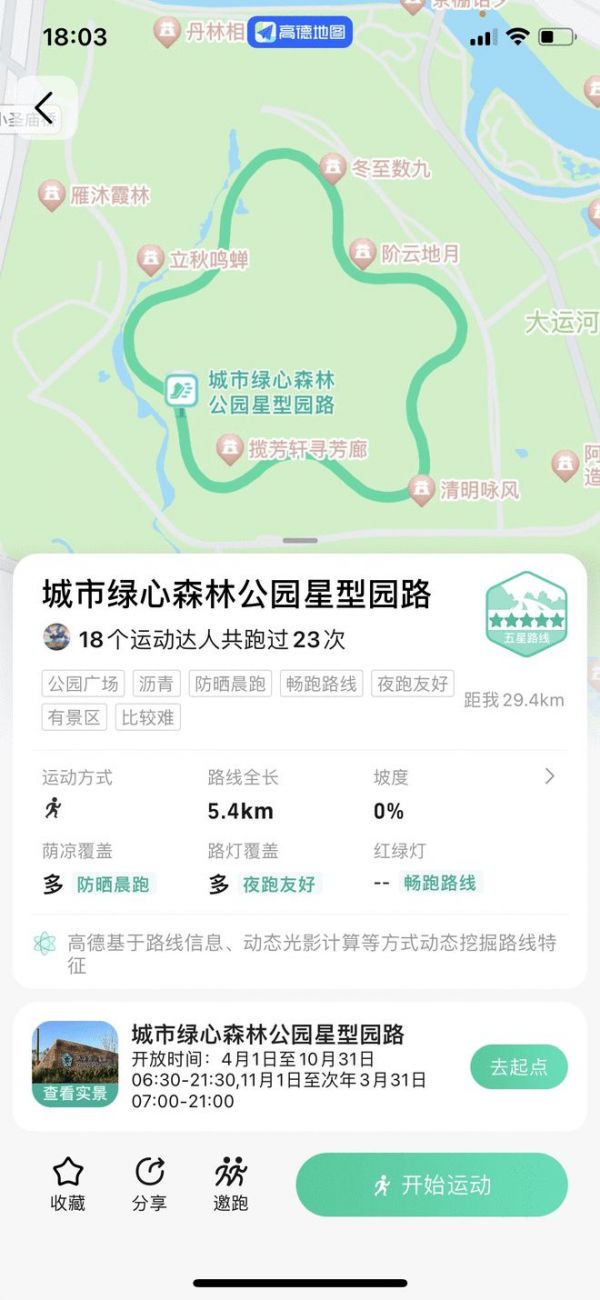Tap the 雁沐霞林 map marker
The width and height of the screenshot is (600, 1300).
pos(52,195)
